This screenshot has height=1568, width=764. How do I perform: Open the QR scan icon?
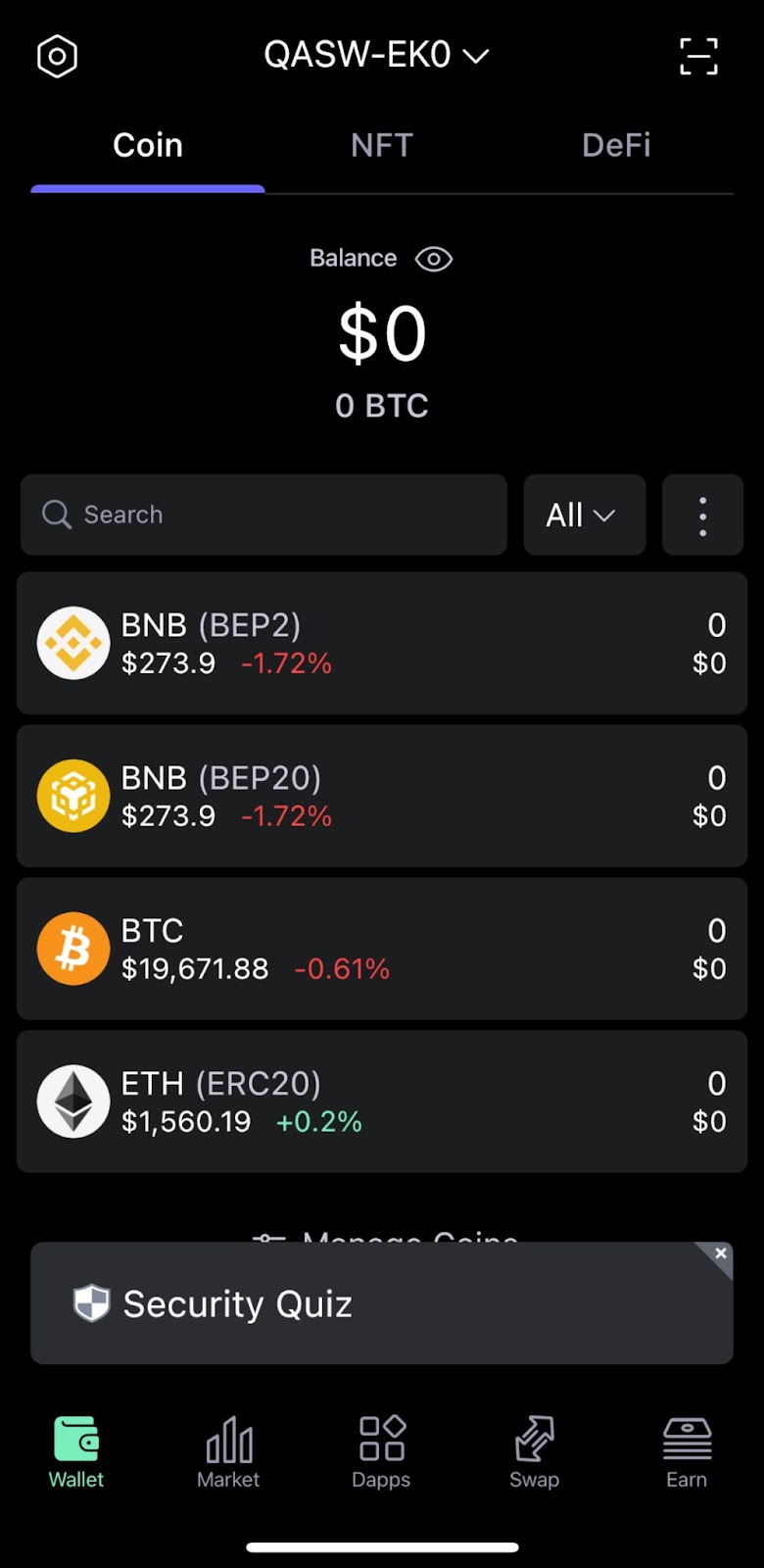(x=698, y=57)
